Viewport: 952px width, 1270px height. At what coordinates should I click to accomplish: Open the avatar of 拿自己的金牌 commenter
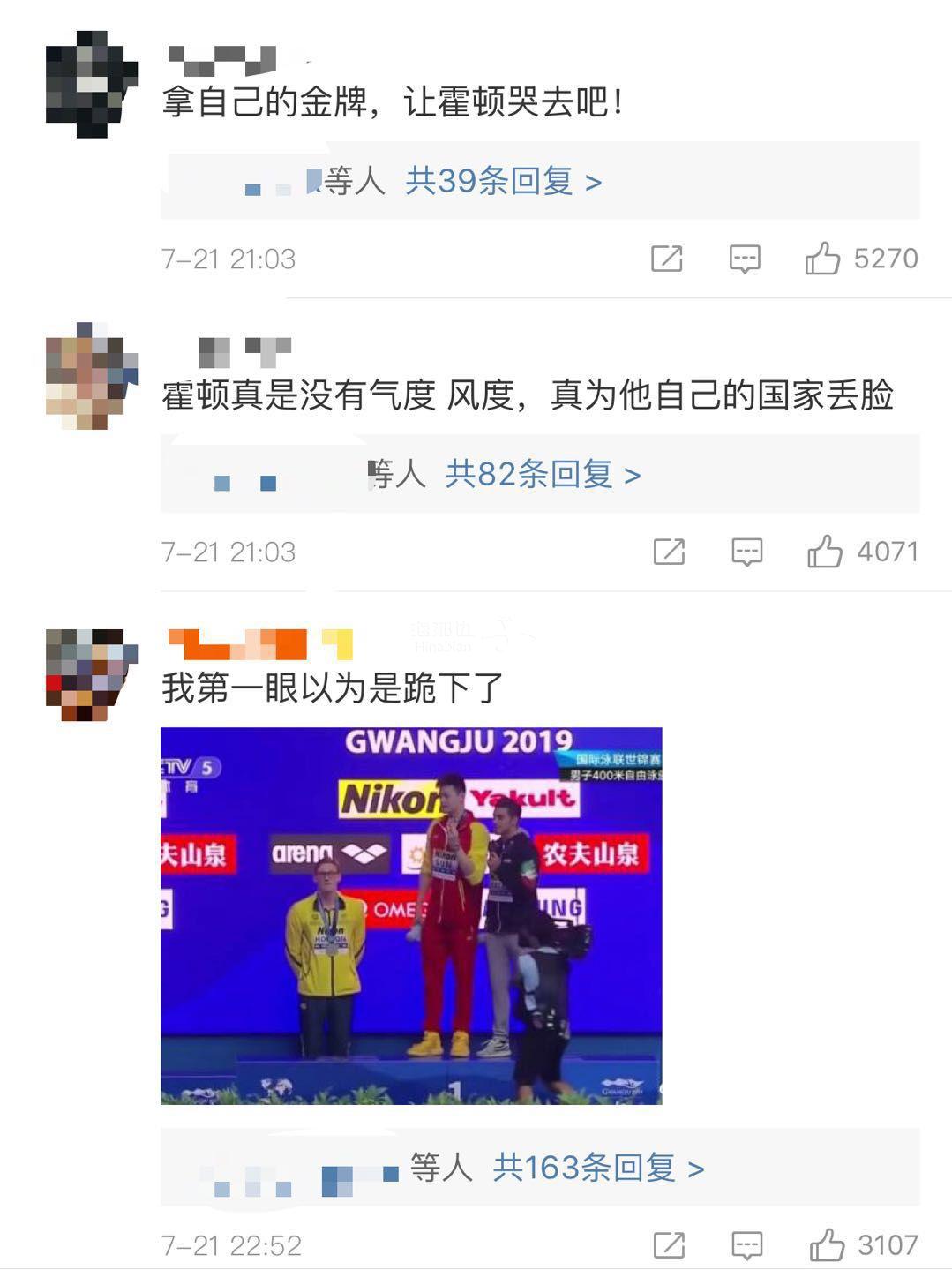(x=91, y=85)
